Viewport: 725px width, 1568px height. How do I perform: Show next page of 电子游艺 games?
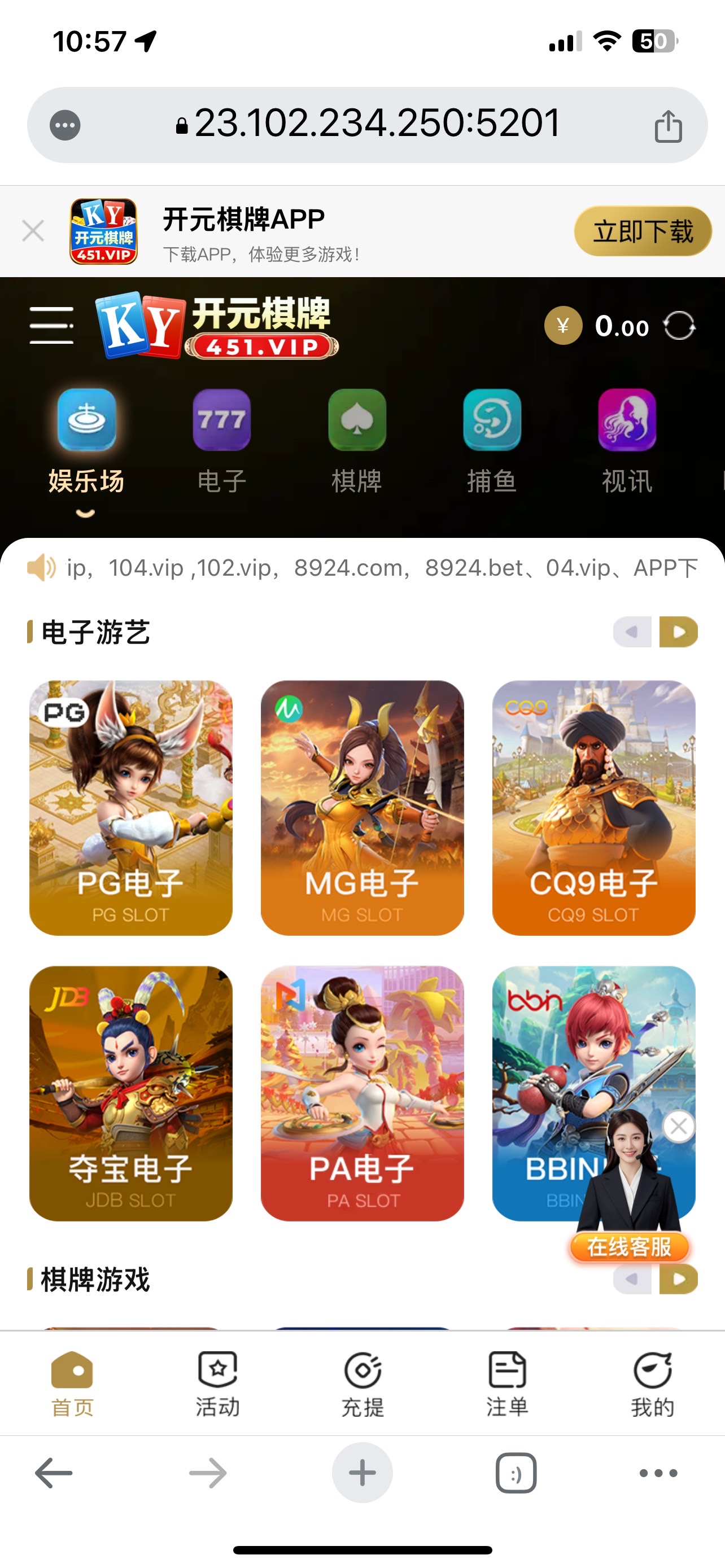[x=678, y=632]
